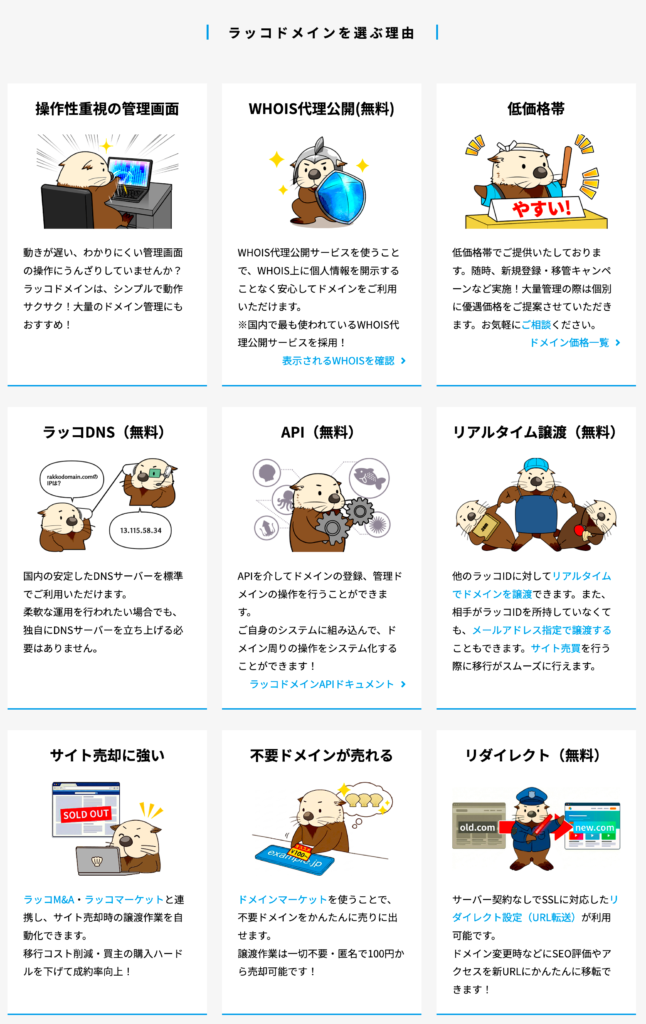Viewport: 646px width, 1024px height.
Task: Open the 表示されるWHOISを確認 link
Action: 338,360
